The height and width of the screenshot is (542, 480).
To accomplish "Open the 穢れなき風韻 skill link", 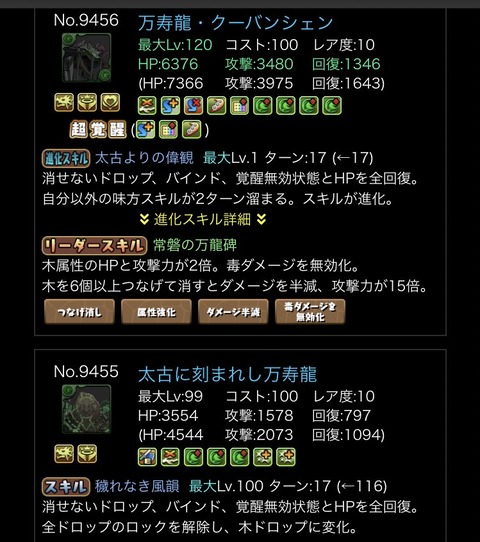I will (137, 486).
